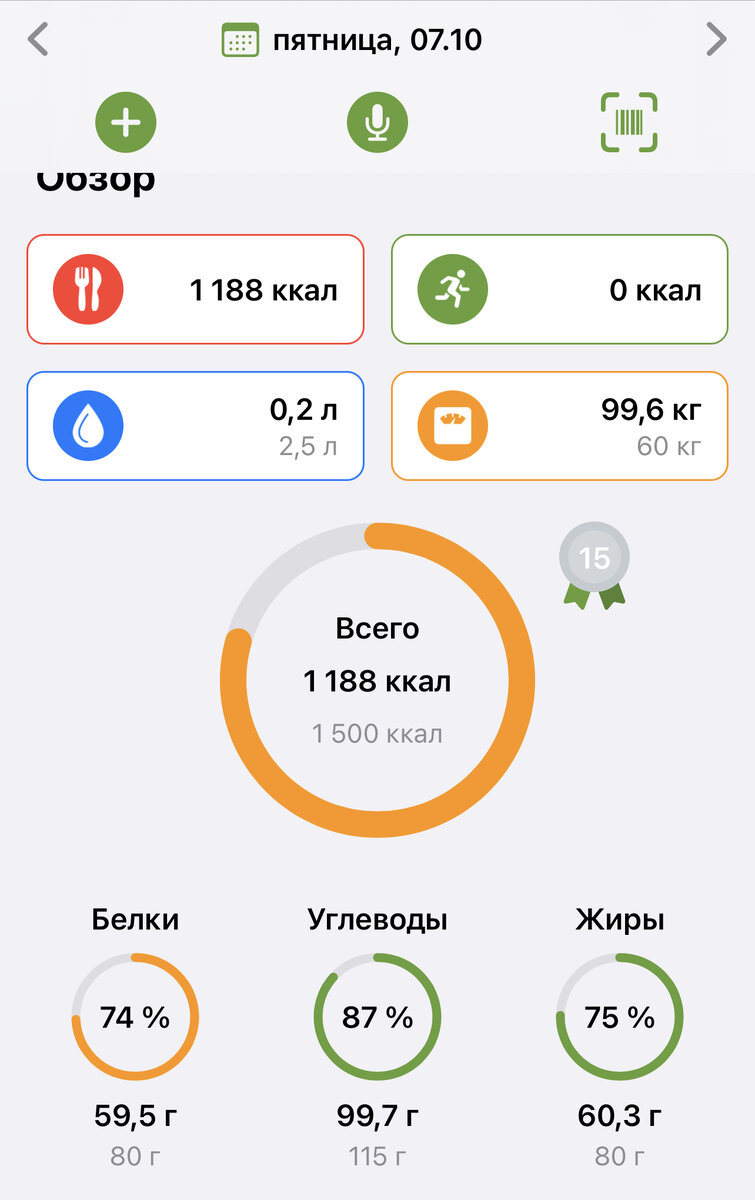Select the Углеводы 87 % ring
The image size is (755, 1200).
pyautogui.click(x=377, y=1017)
